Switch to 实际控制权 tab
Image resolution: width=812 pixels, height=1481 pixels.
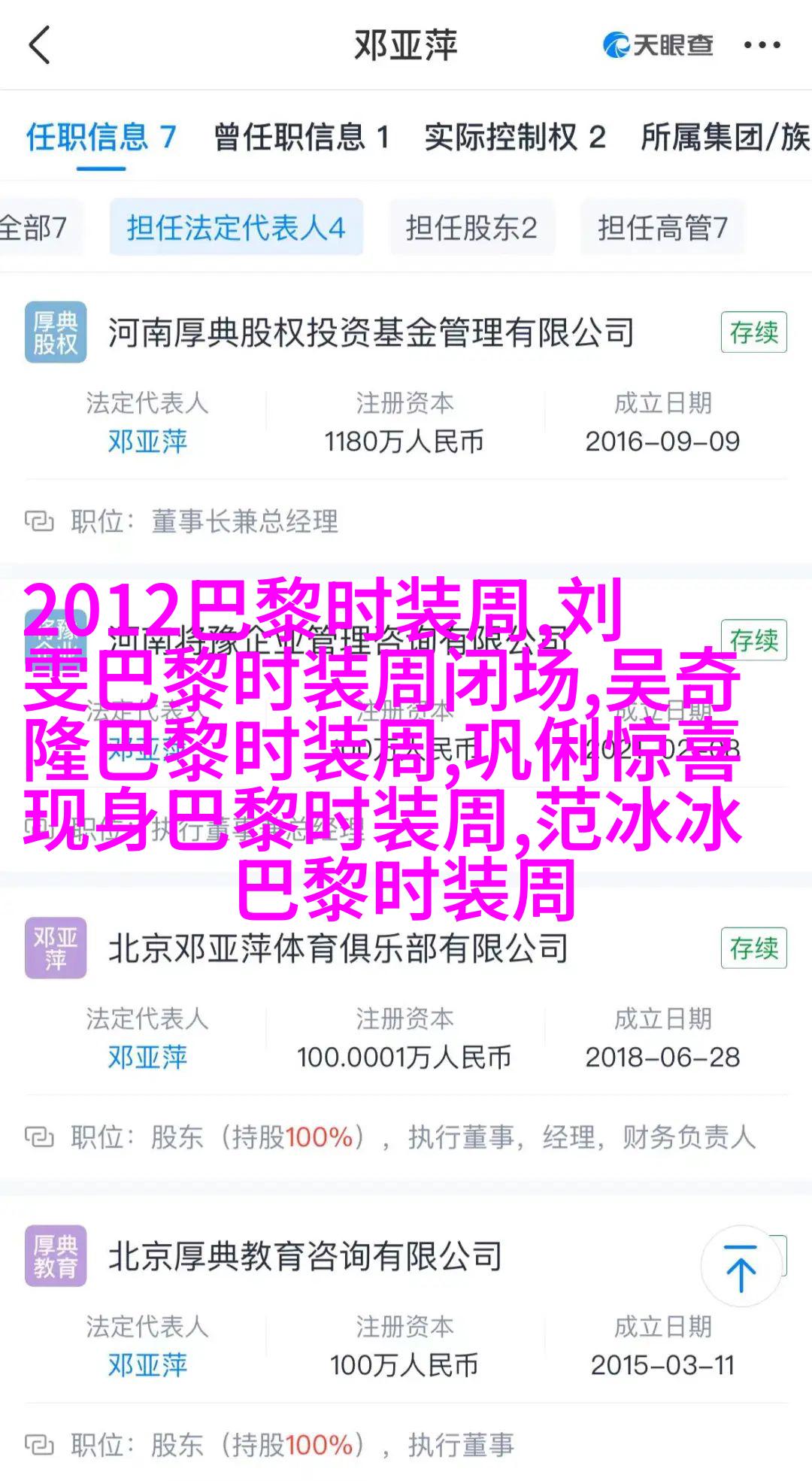click(x=514, y=137)
